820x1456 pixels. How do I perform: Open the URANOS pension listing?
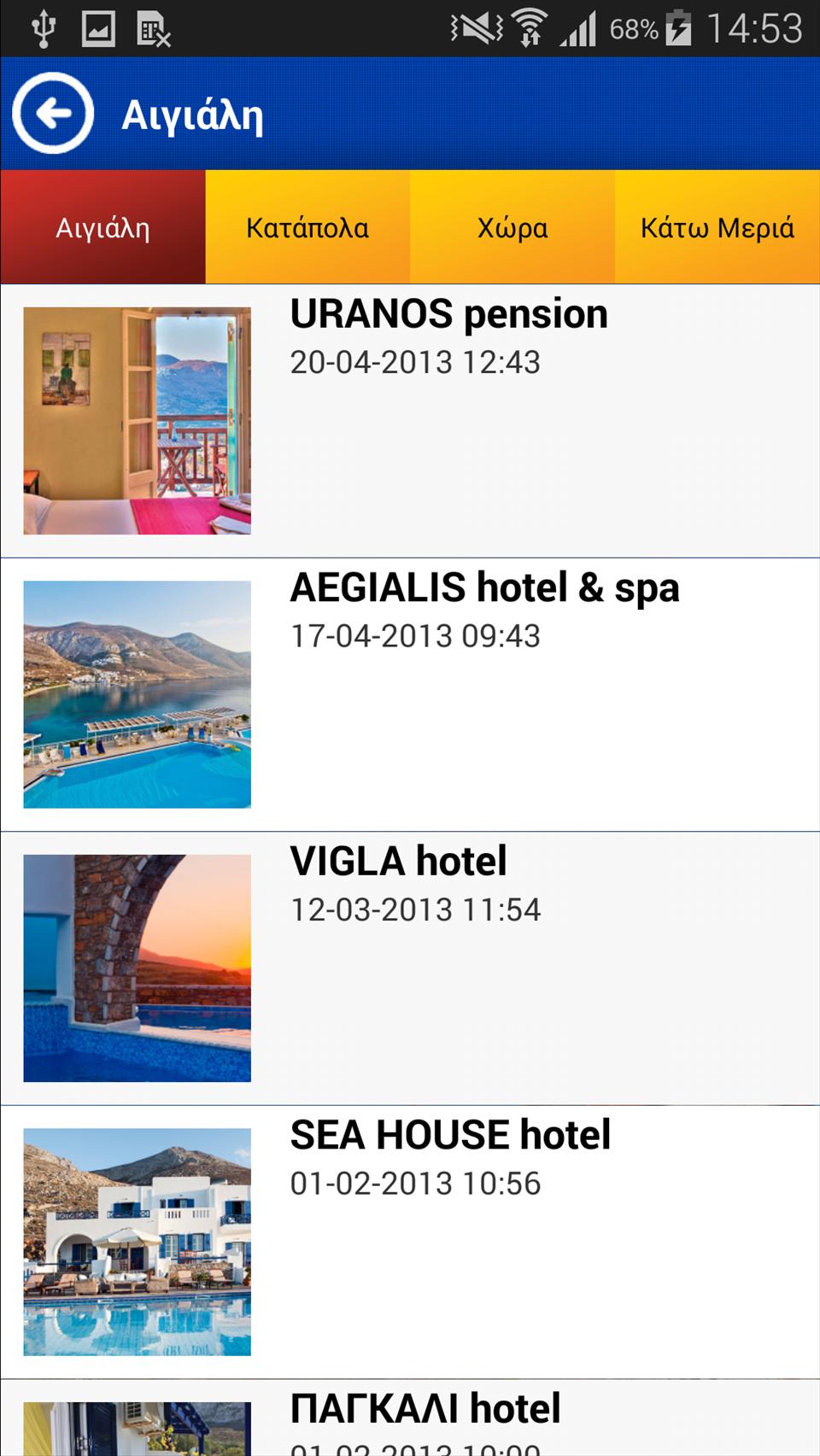point(448,315)
